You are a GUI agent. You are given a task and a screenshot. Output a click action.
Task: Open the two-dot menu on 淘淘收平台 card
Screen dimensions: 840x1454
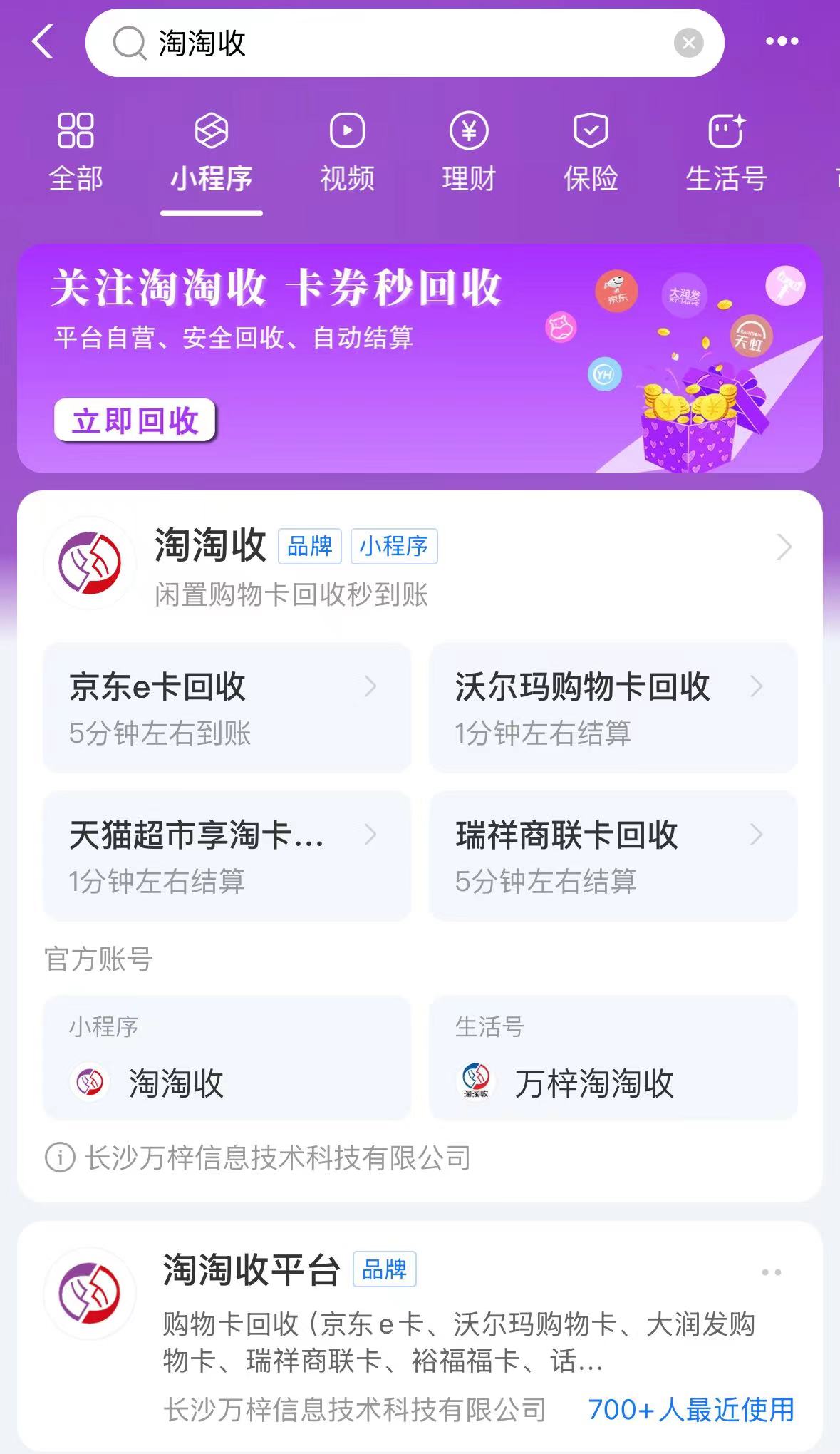pos(771,1272)
